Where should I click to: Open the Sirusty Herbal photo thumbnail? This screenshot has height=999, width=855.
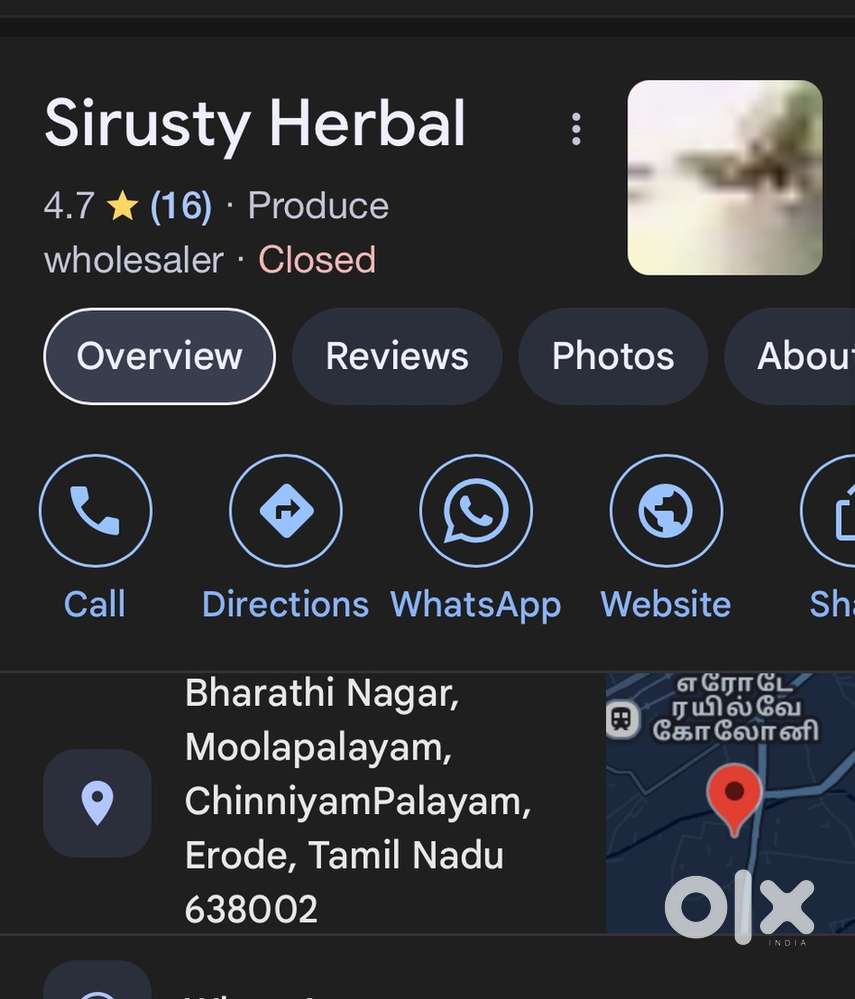pyautogui.click(x=724, y=177)
